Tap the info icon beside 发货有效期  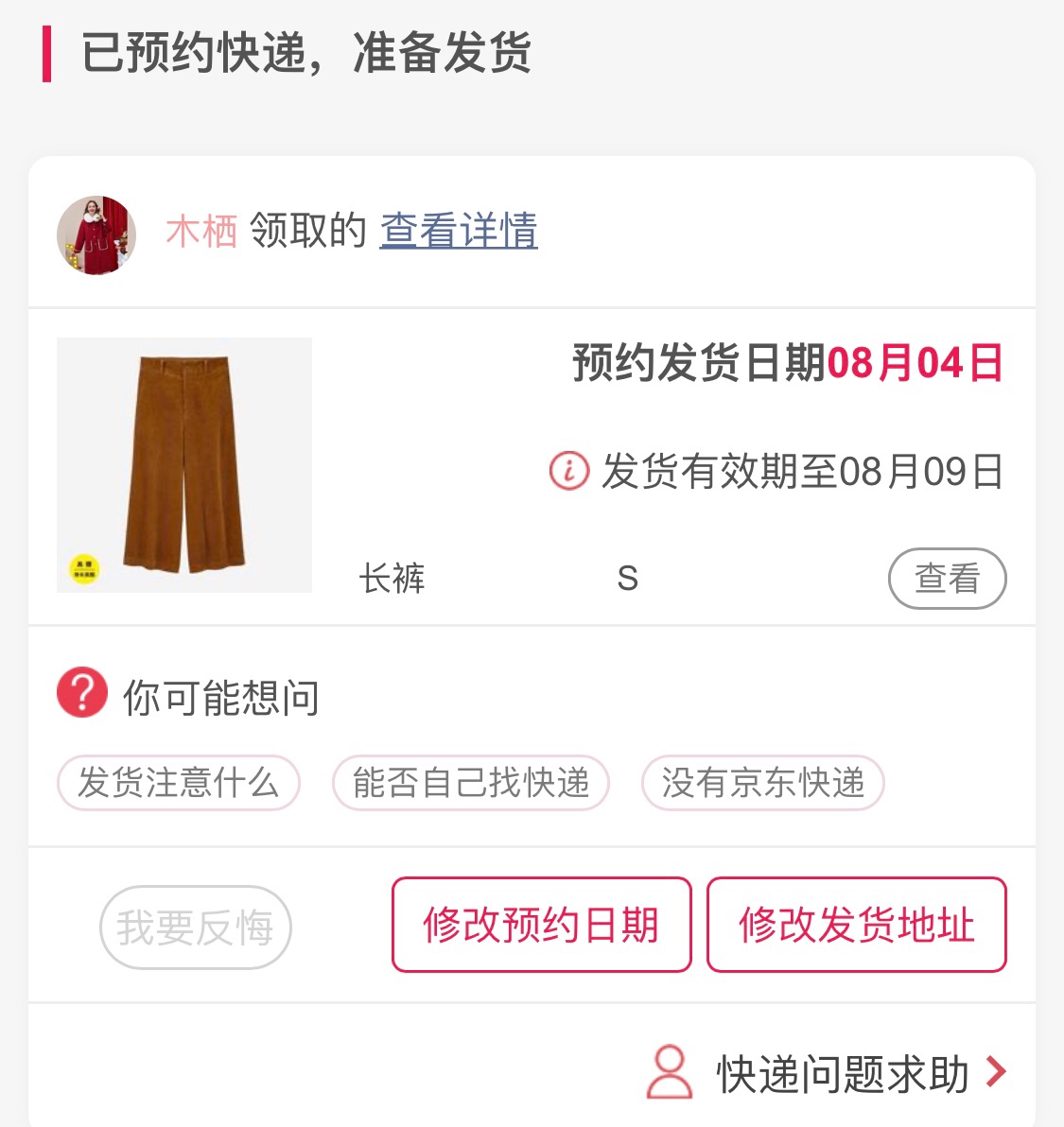[568, 470]
